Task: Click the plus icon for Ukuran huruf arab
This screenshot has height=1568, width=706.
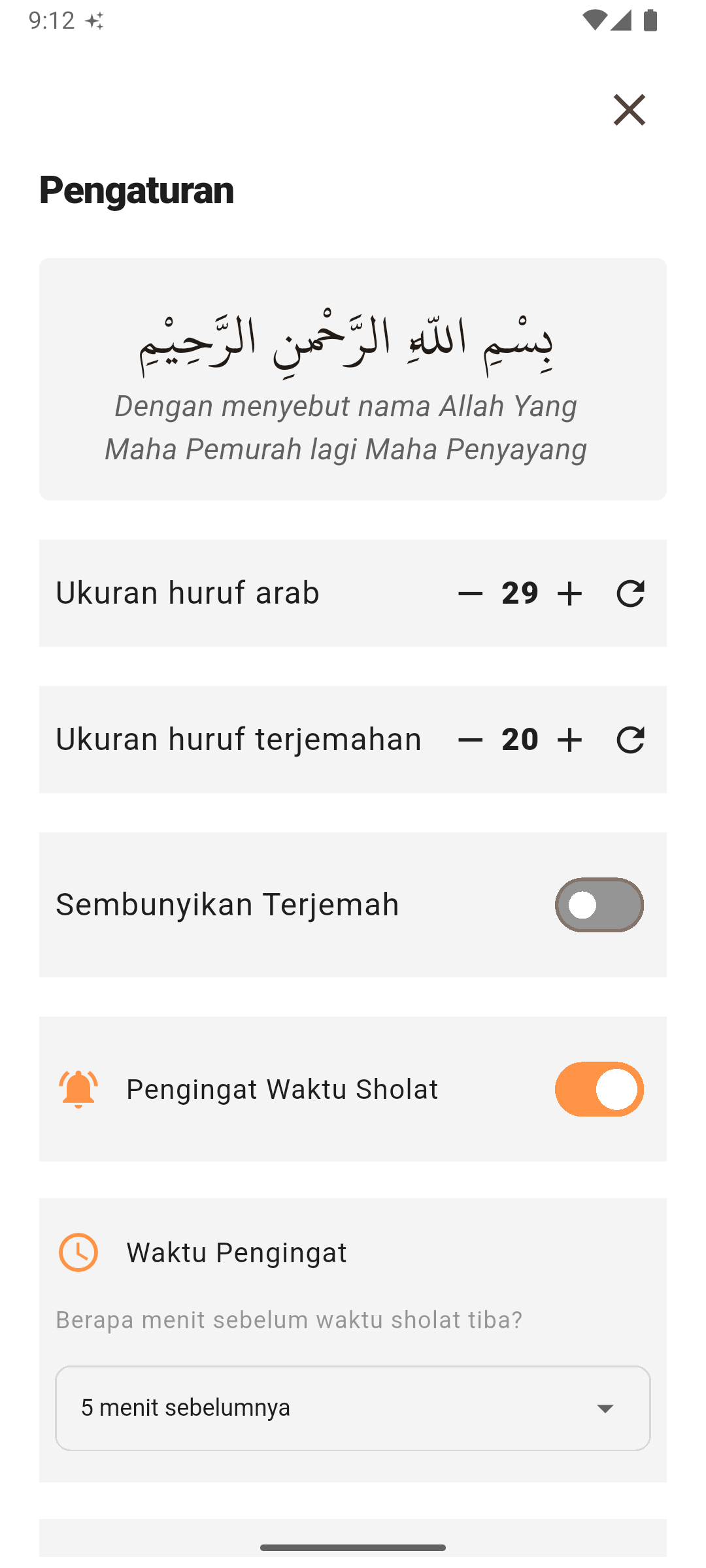Action: click(x=569, y=593)
